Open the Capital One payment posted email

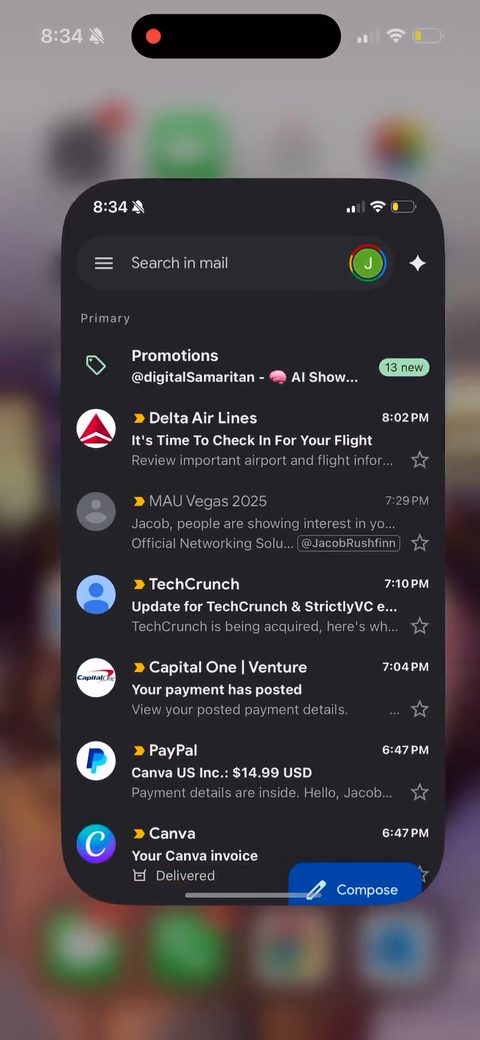[x=253, y=688]
